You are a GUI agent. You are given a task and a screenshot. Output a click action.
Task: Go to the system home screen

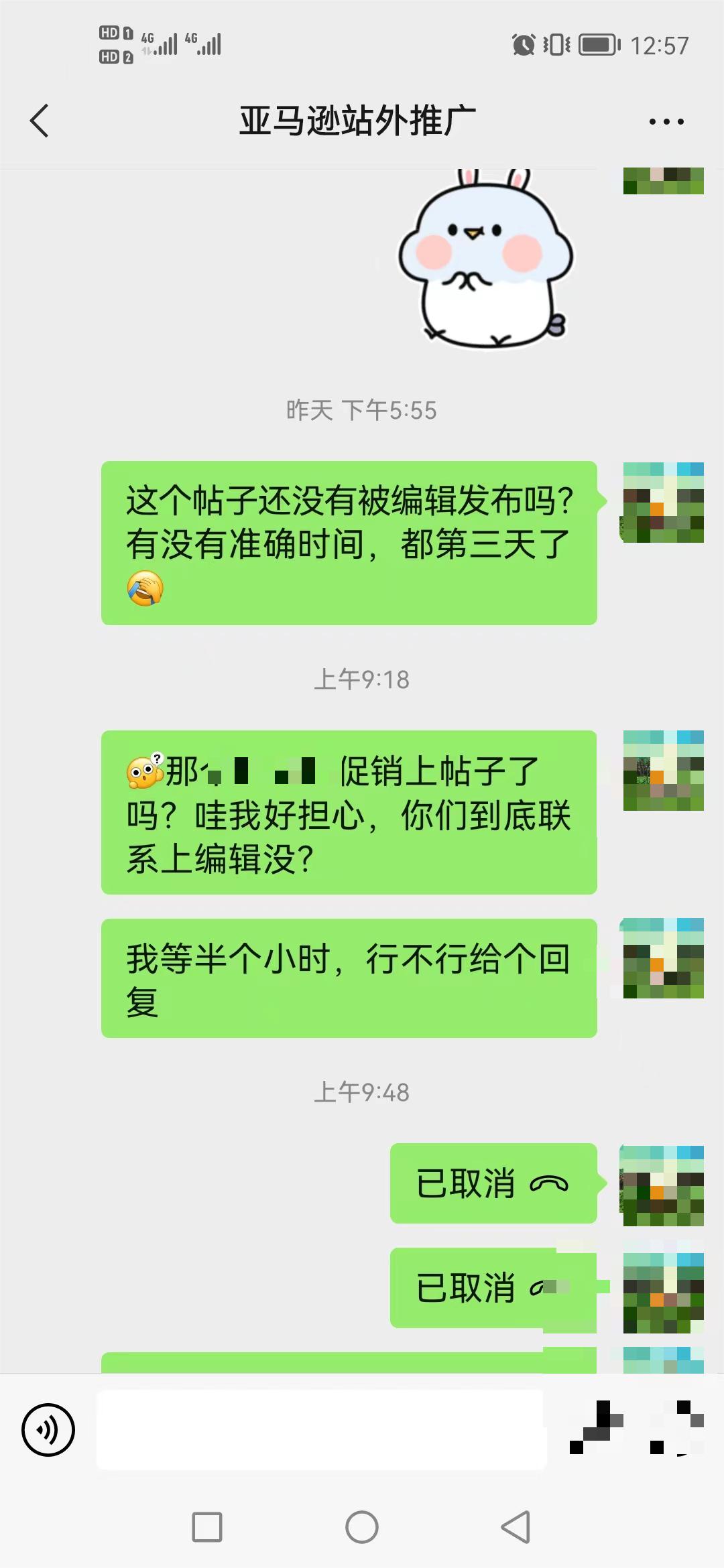362,1527
